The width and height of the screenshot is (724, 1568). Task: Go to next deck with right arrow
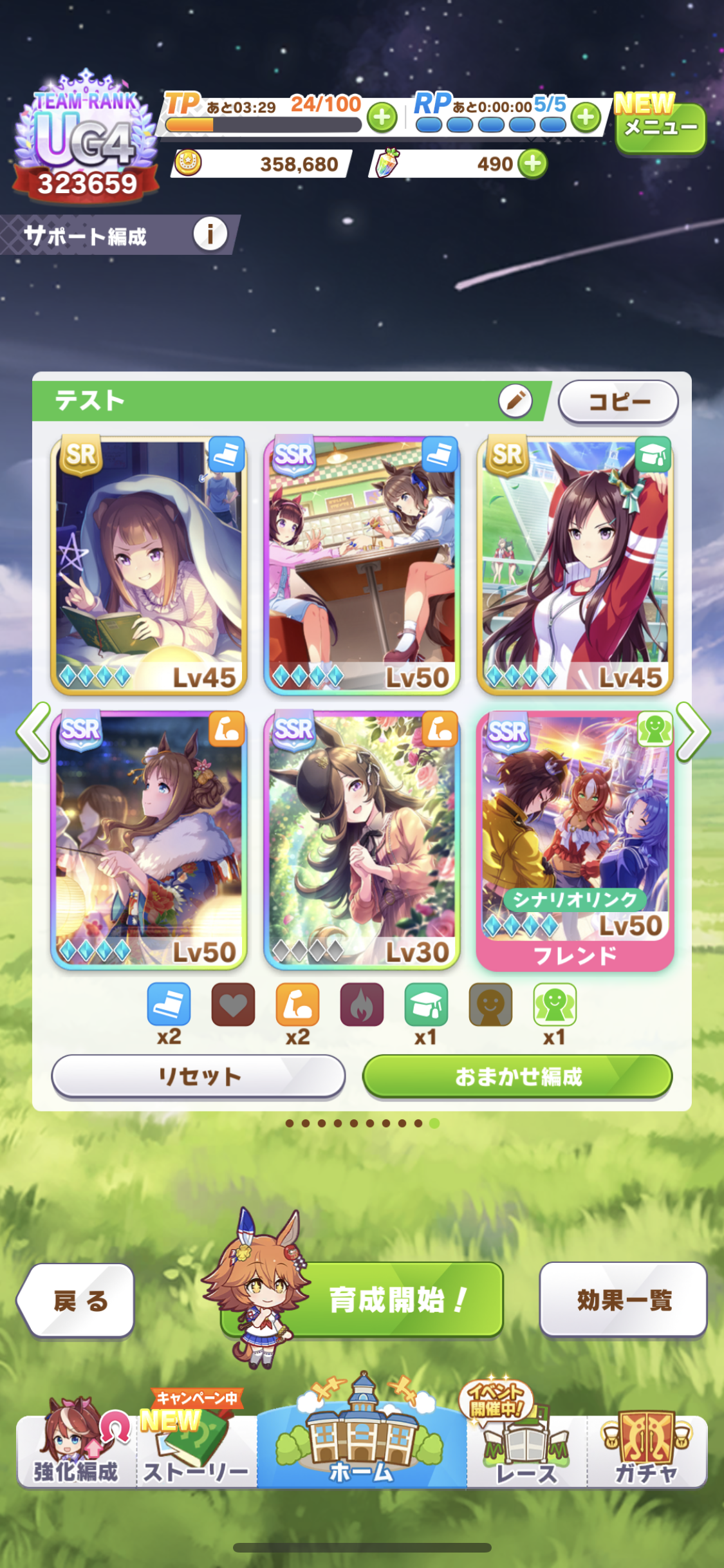coord(692,732)
